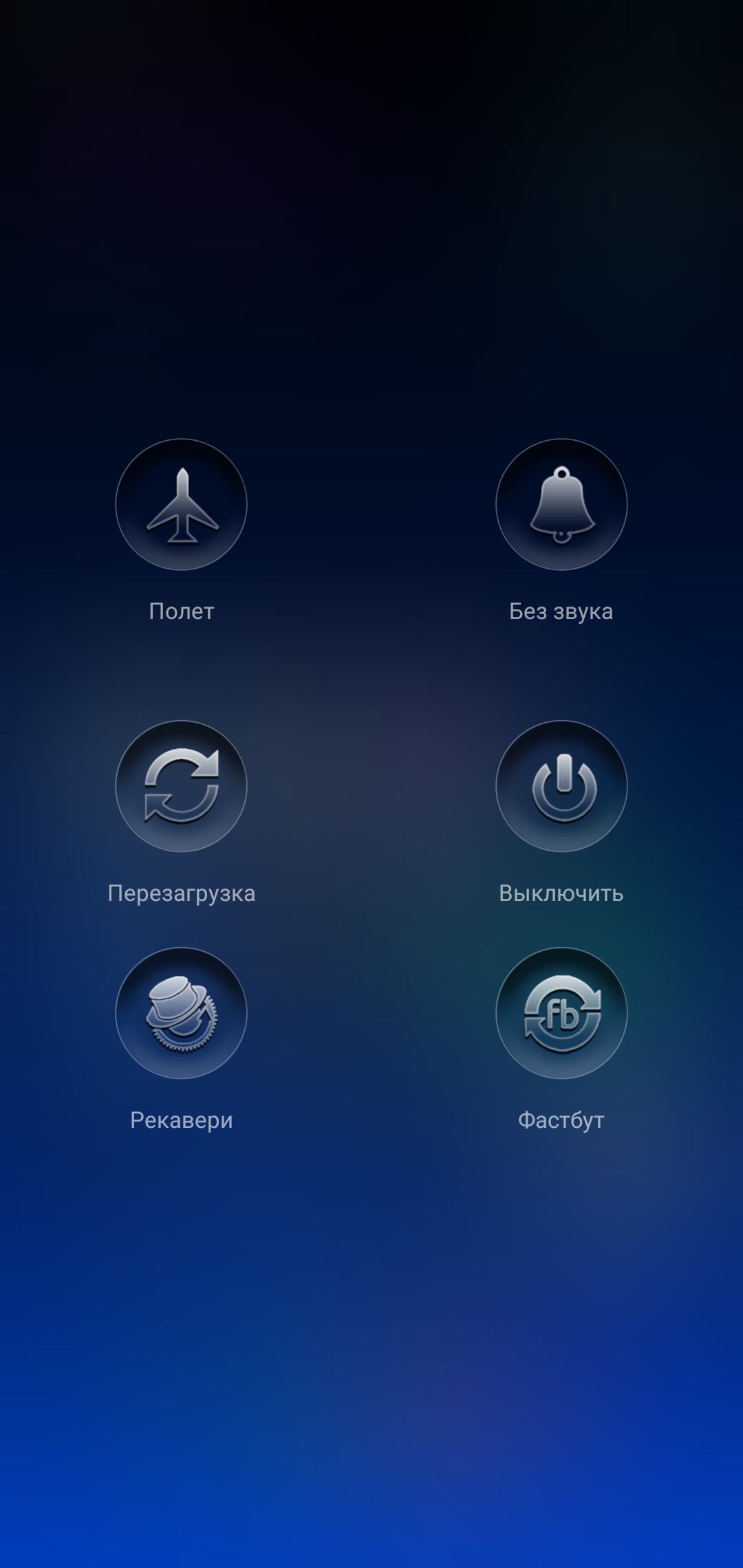The height and width of the screenshot is (1568, 743).
Task: Reboot the phone via Перезагрузка
Action: (181, 786)
